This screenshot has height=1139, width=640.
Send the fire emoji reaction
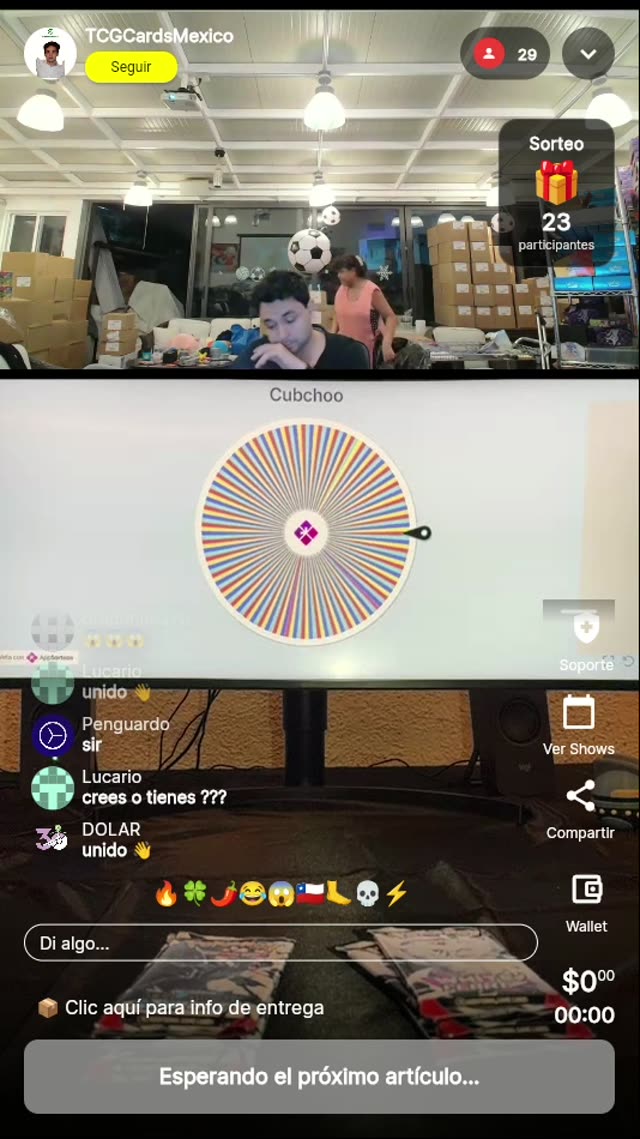pos(166,894)
